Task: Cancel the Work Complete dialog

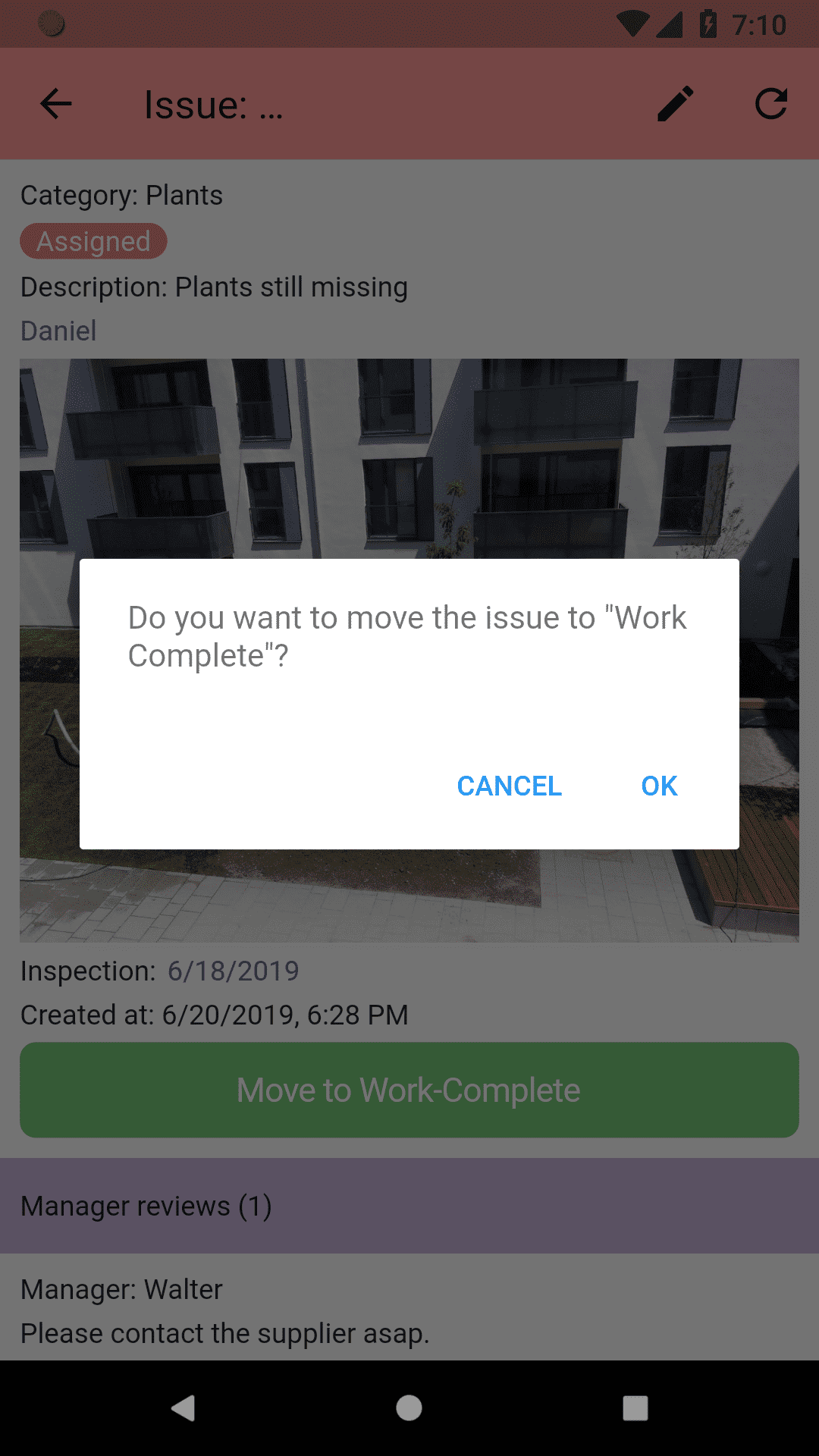Action: [x=510, y=786]
